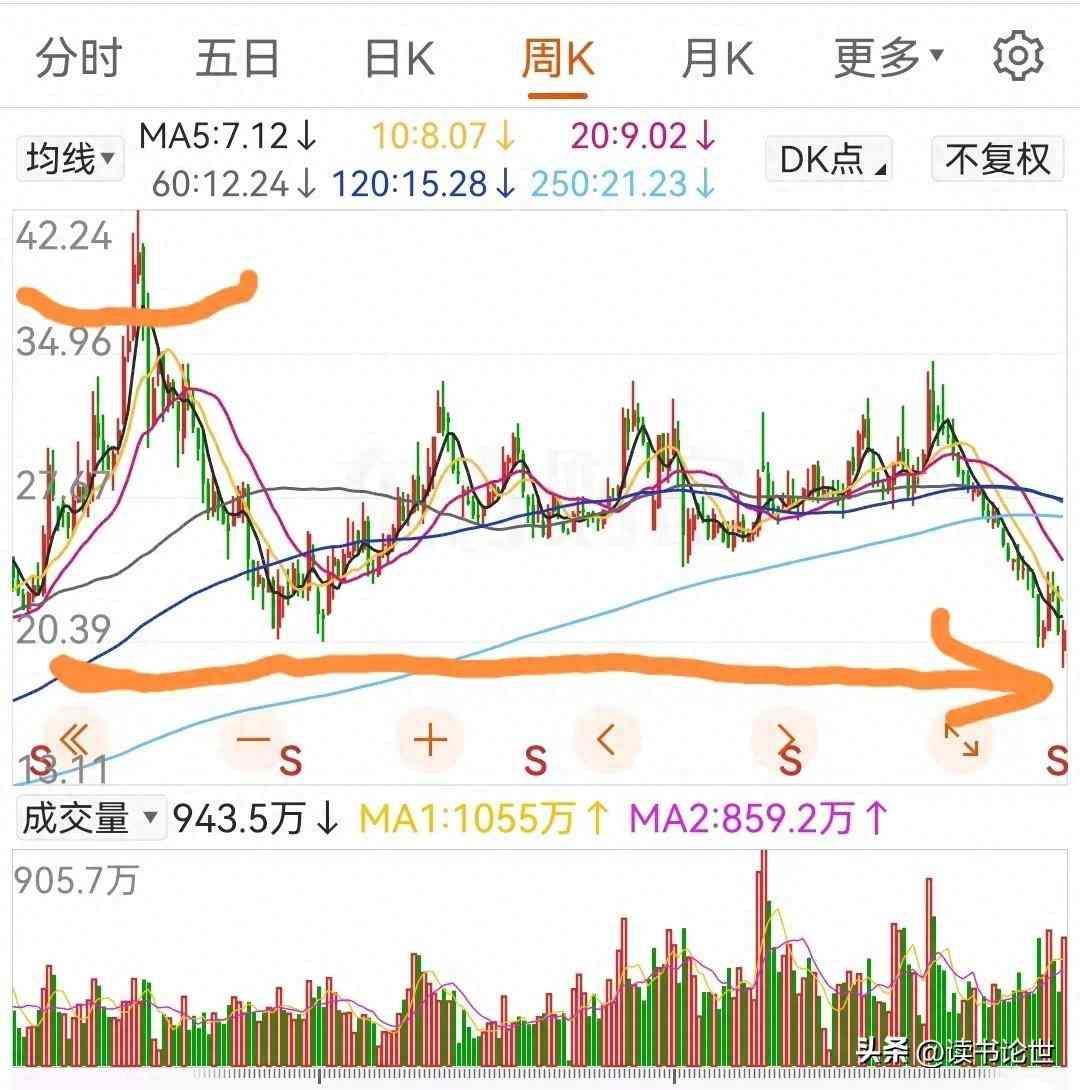
Task: Tap the DK点 signal option
Action: coord(829,159)
